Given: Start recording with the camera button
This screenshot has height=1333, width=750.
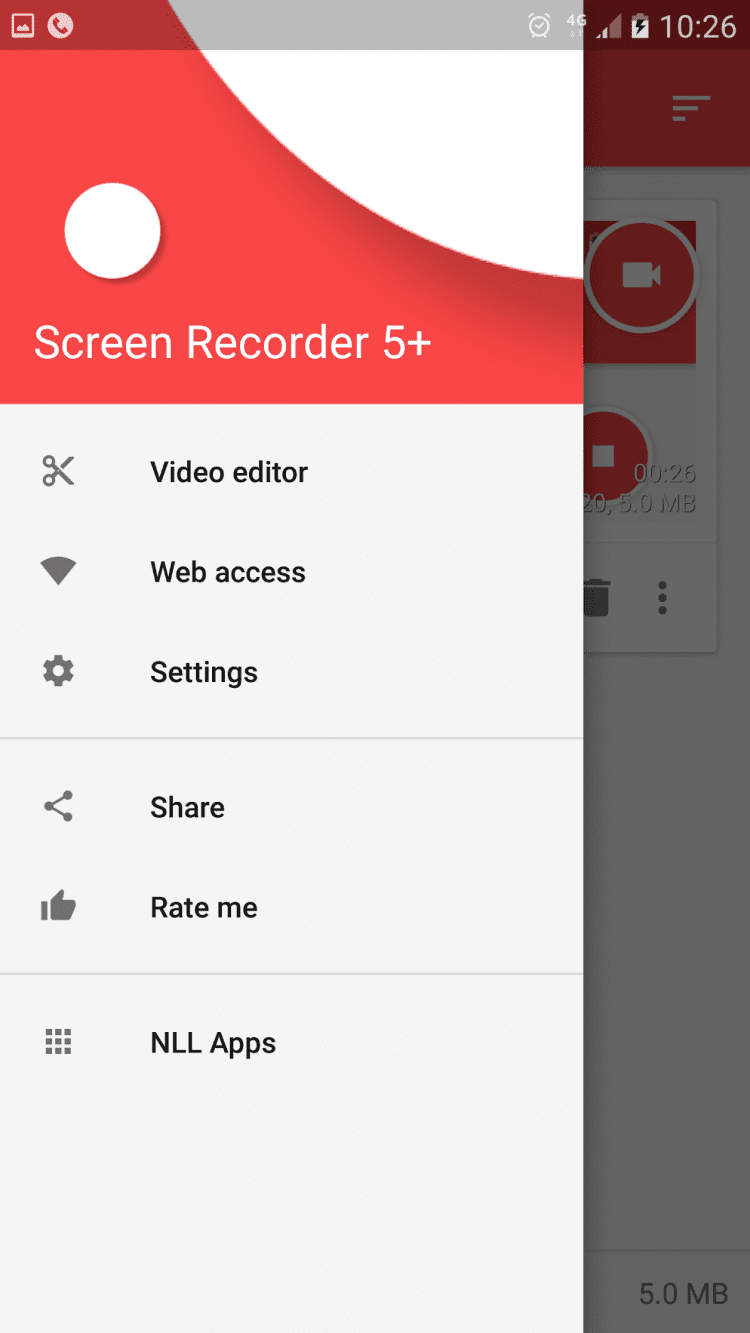Looking at the screenshot, I should point(642,275).
